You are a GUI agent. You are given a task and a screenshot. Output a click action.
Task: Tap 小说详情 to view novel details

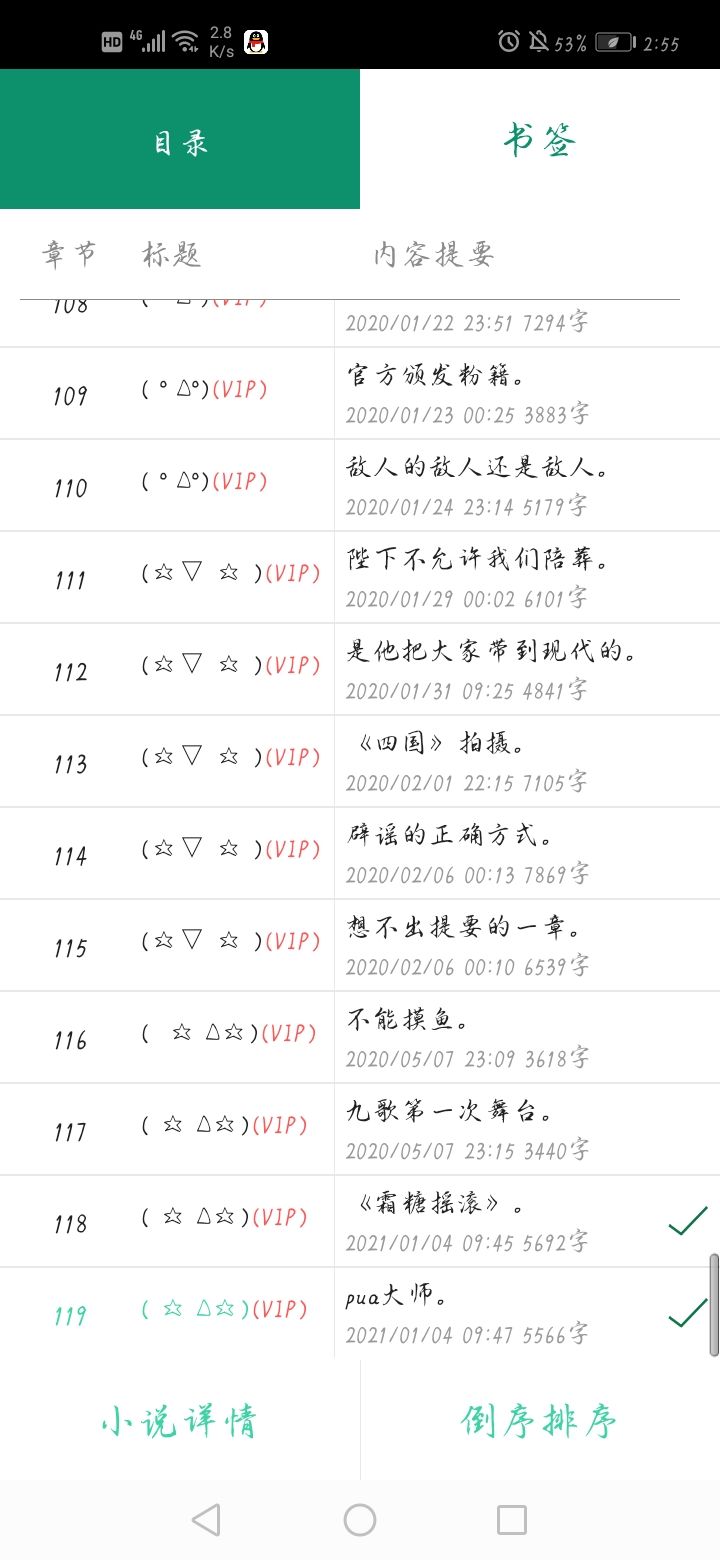[180, 1420]
